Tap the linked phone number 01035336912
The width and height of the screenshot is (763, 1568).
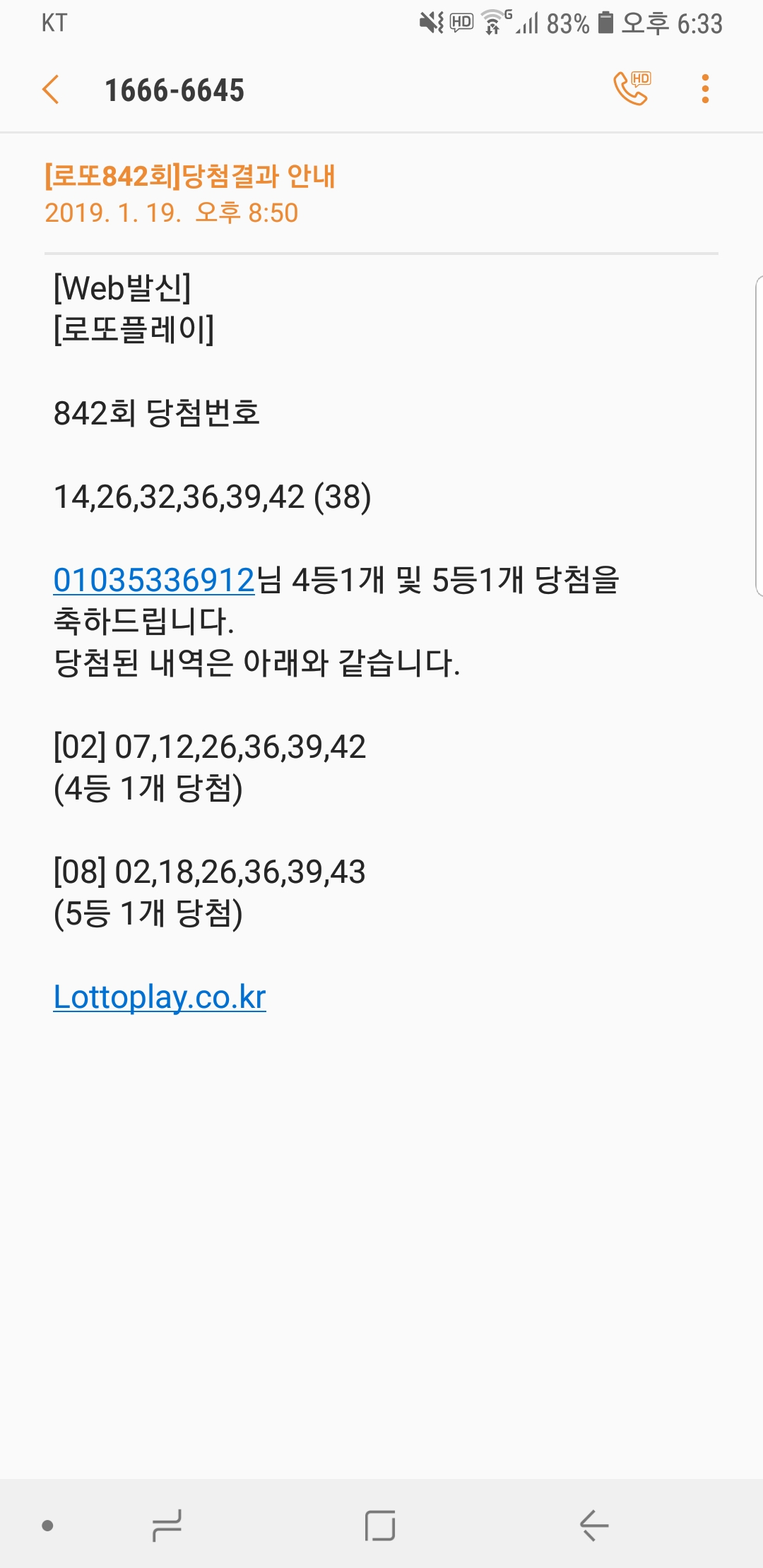(154, 580)
